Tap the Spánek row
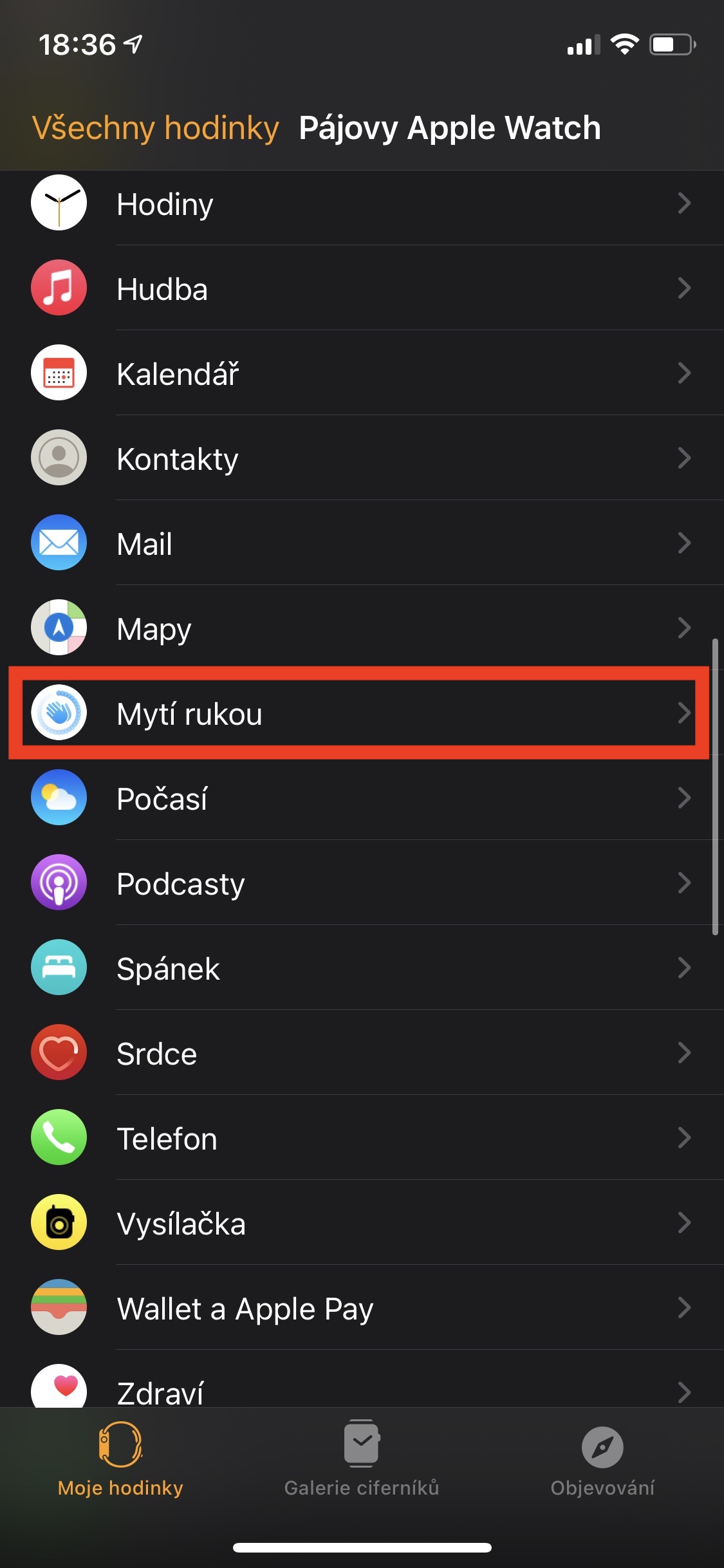The height and width of the screenshot is (1568, 724). tap(360, 969)
